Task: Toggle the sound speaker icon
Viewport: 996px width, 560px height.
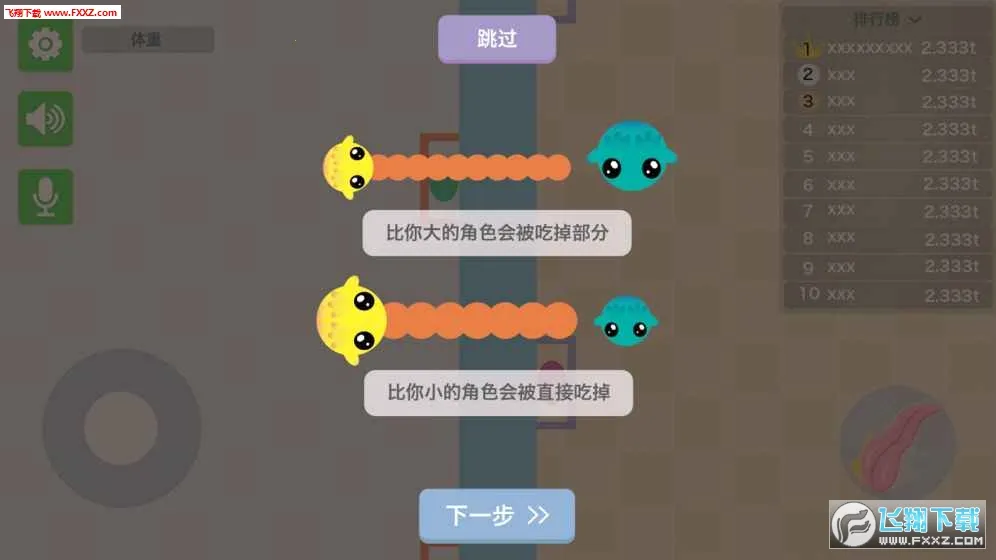Action: coord(45,120)
